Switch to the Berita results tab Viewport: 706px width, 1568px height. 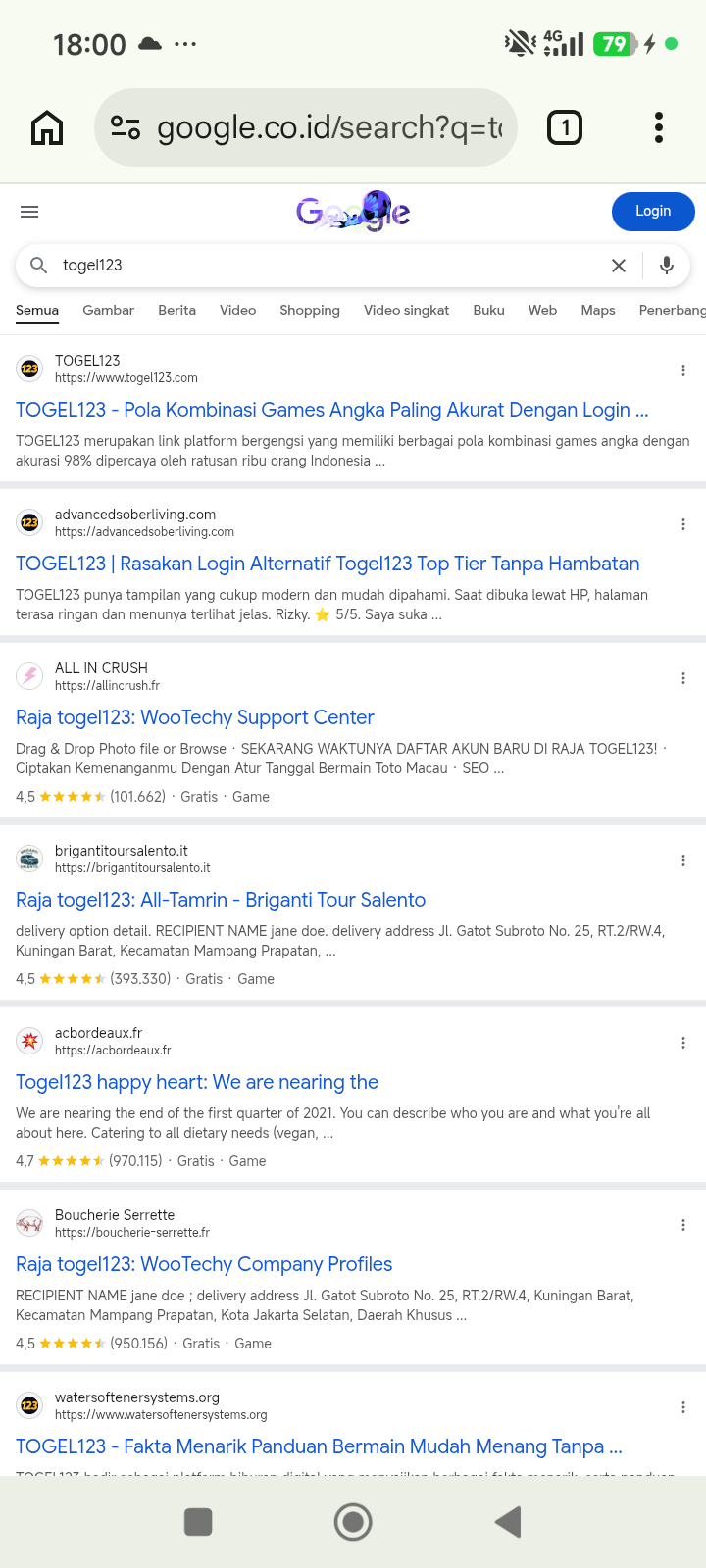pos(176,310)
